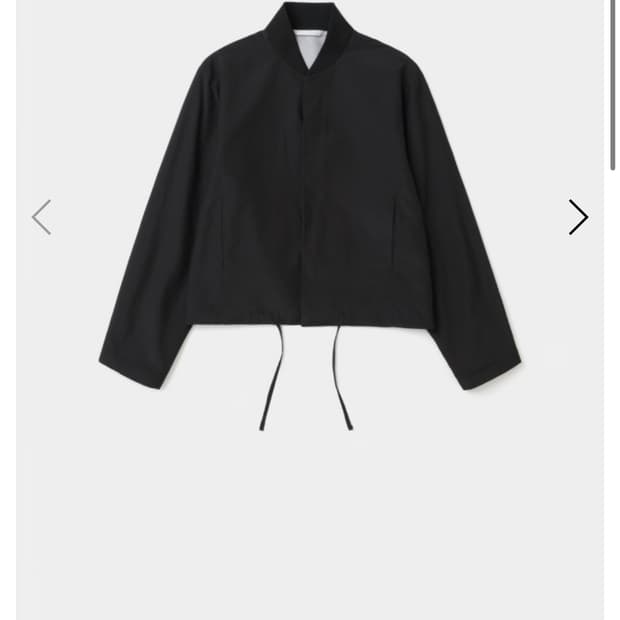Open the black jacket photo
Image resolution: width=620 pixels, height=620 pixels.
(309, 210)
